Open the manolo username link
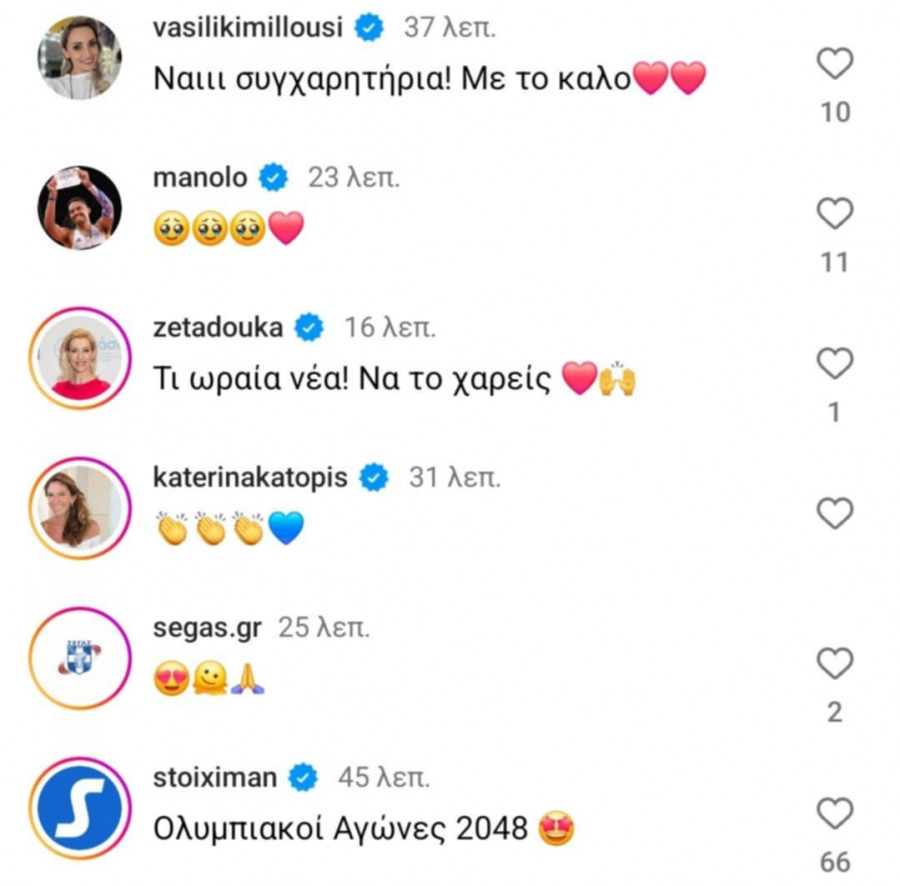This screenshot has height=886, width=900. tap(201, 178)
